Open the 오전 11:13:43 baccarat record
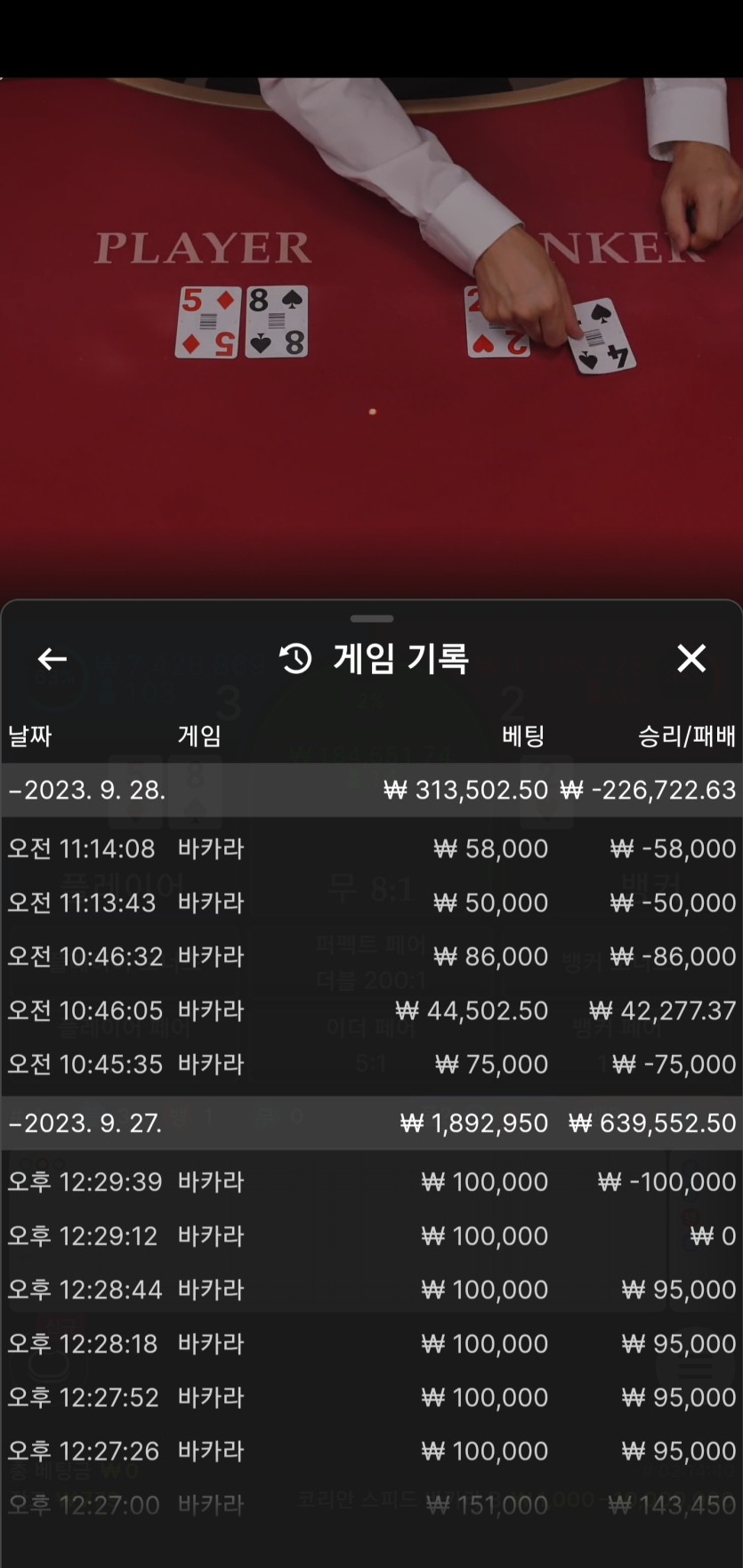The height and width of the screenshot is (1568, 743). (371, 903)
